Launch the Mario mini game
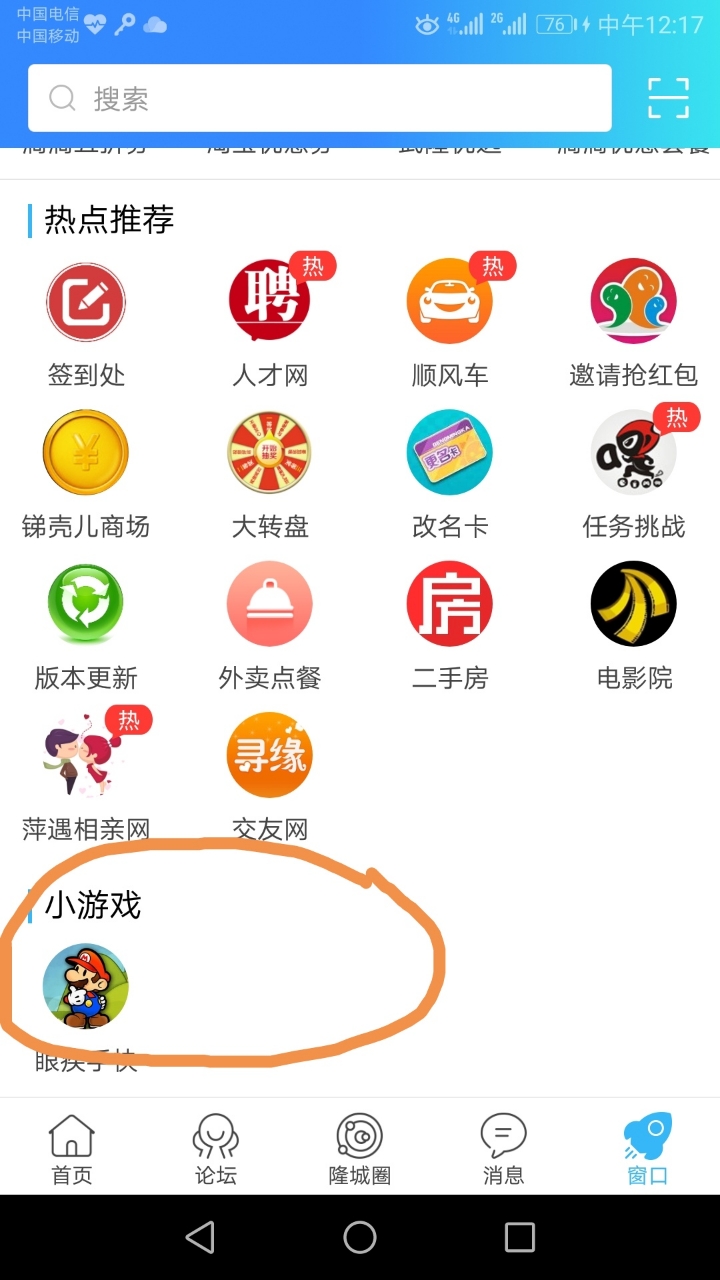The width and height of the screenshot is (720, 1280). pyautogui.click(x=86, y=987)
